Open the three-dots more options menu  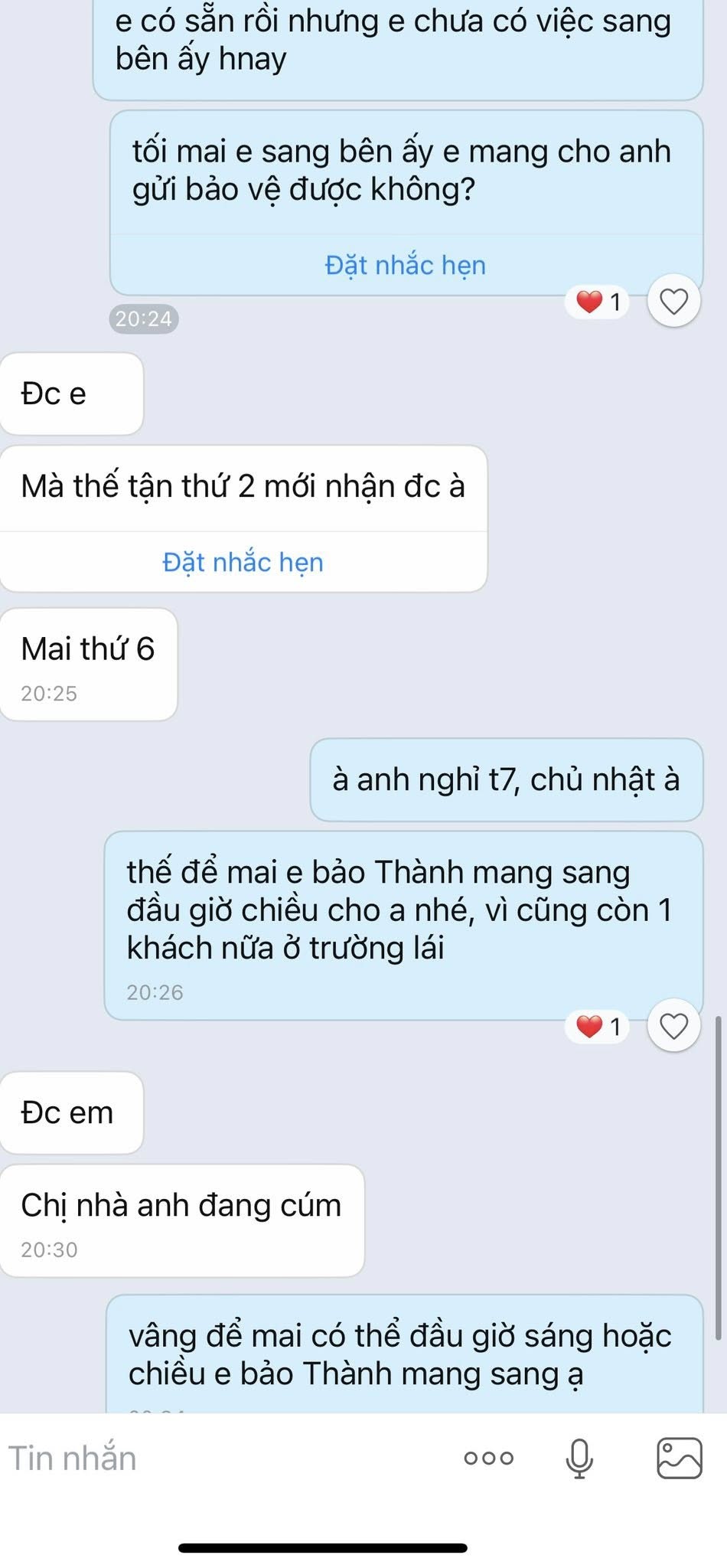coord(489,1459)
